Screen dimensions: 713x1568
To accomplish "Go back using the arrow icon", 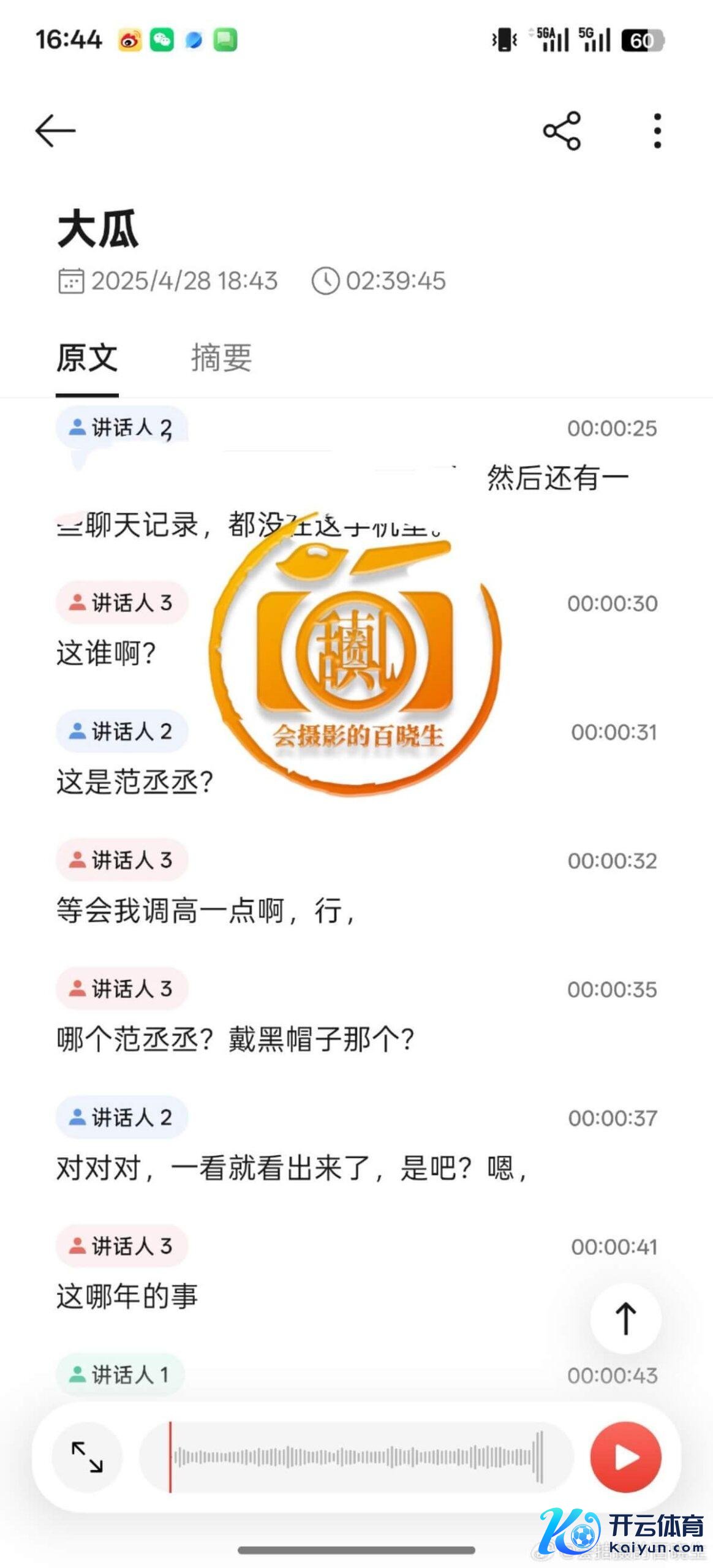I will [x=55, y=130].
